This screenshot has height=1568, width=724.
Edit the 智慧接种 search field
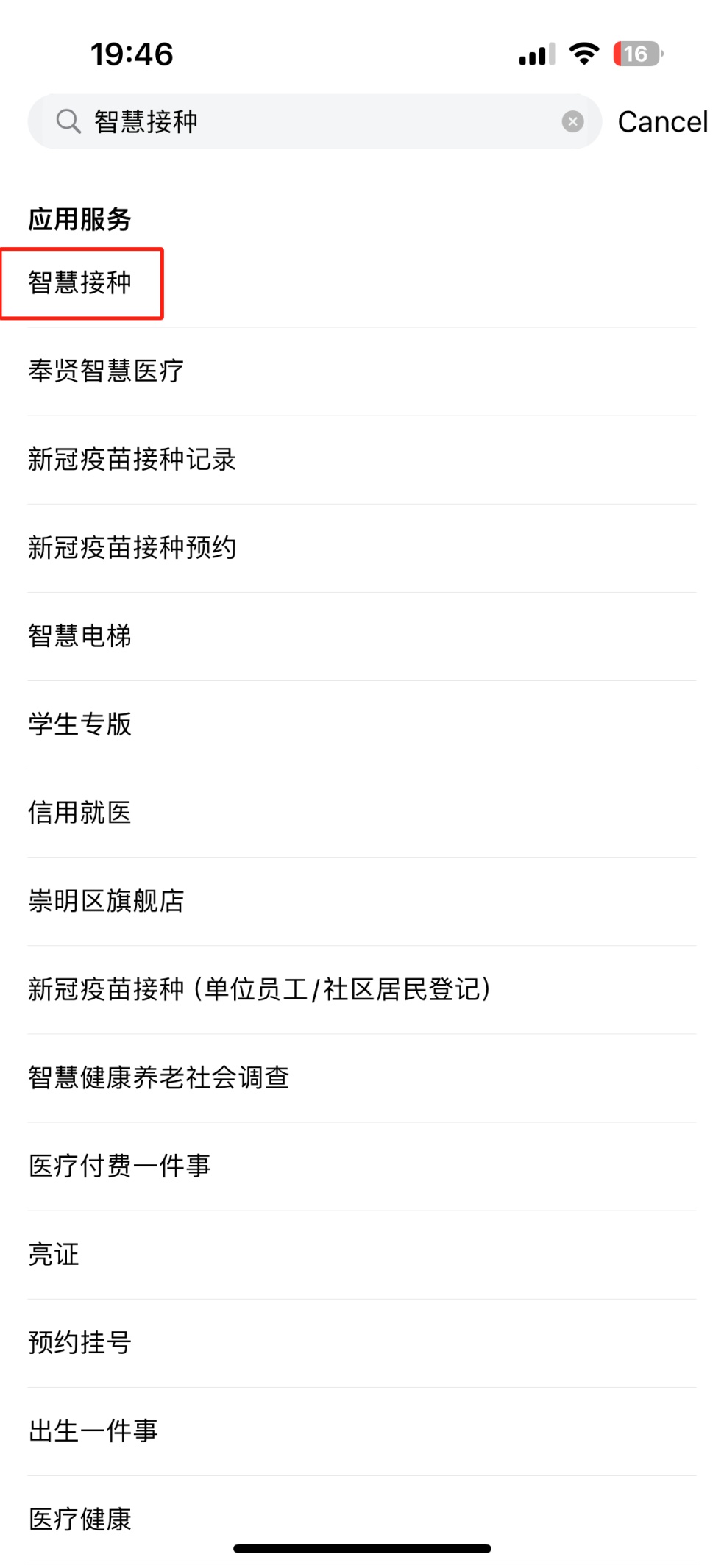[314, 121]
